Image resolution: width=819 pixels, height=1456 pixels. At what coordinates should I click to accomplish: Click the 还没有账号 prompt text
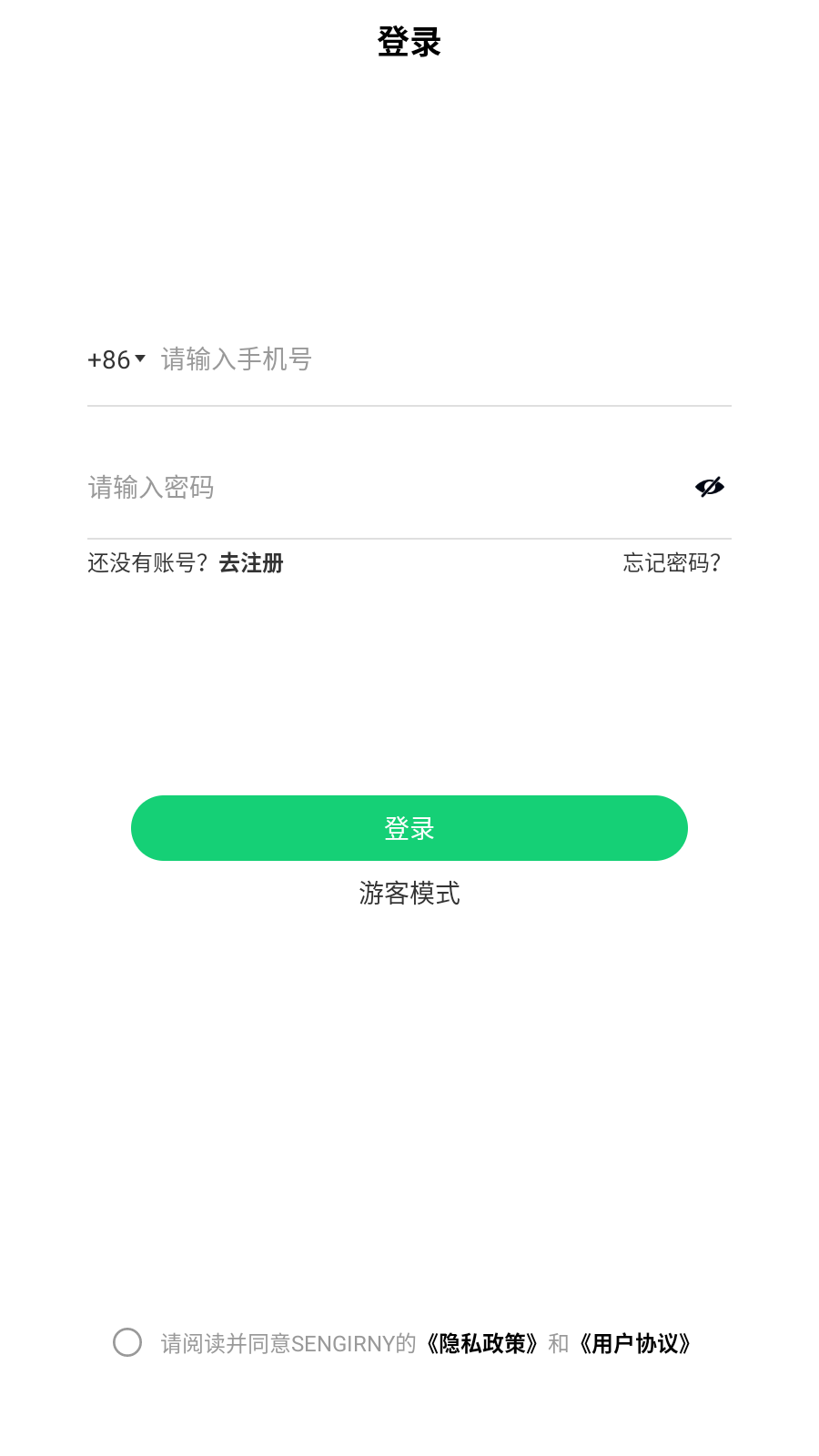(147, 563)
